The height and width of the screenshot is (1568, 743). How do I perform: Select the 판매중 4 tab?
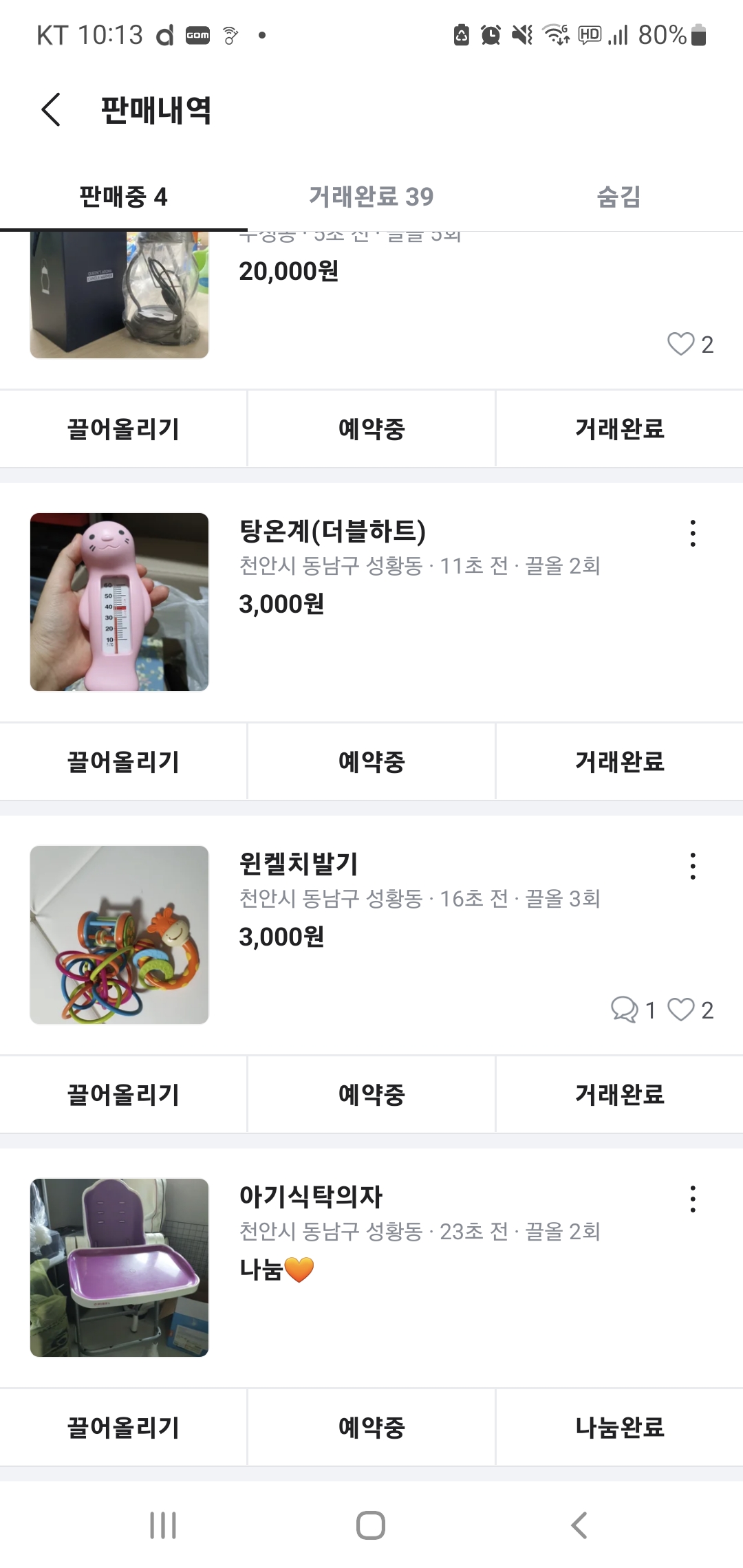click(123, 197)
